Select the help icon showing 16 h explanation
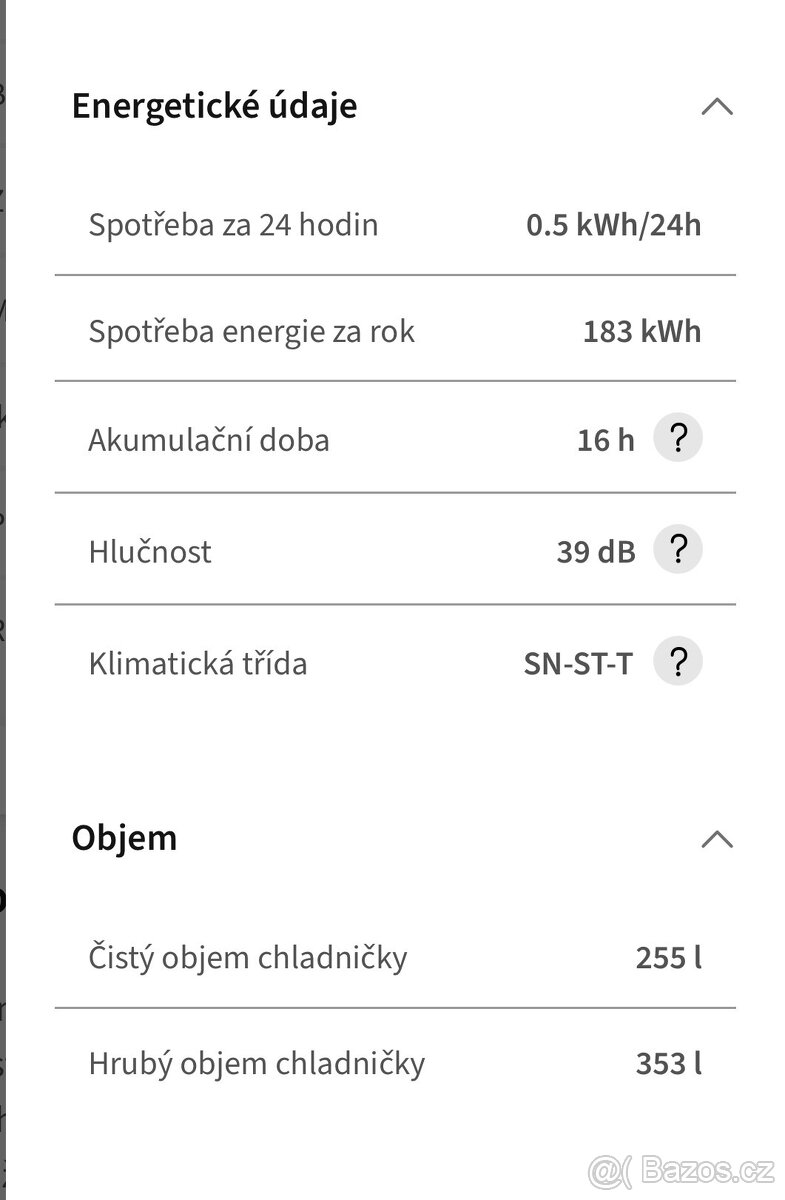This screenshot has width=785, height=1200. [678, 437]
